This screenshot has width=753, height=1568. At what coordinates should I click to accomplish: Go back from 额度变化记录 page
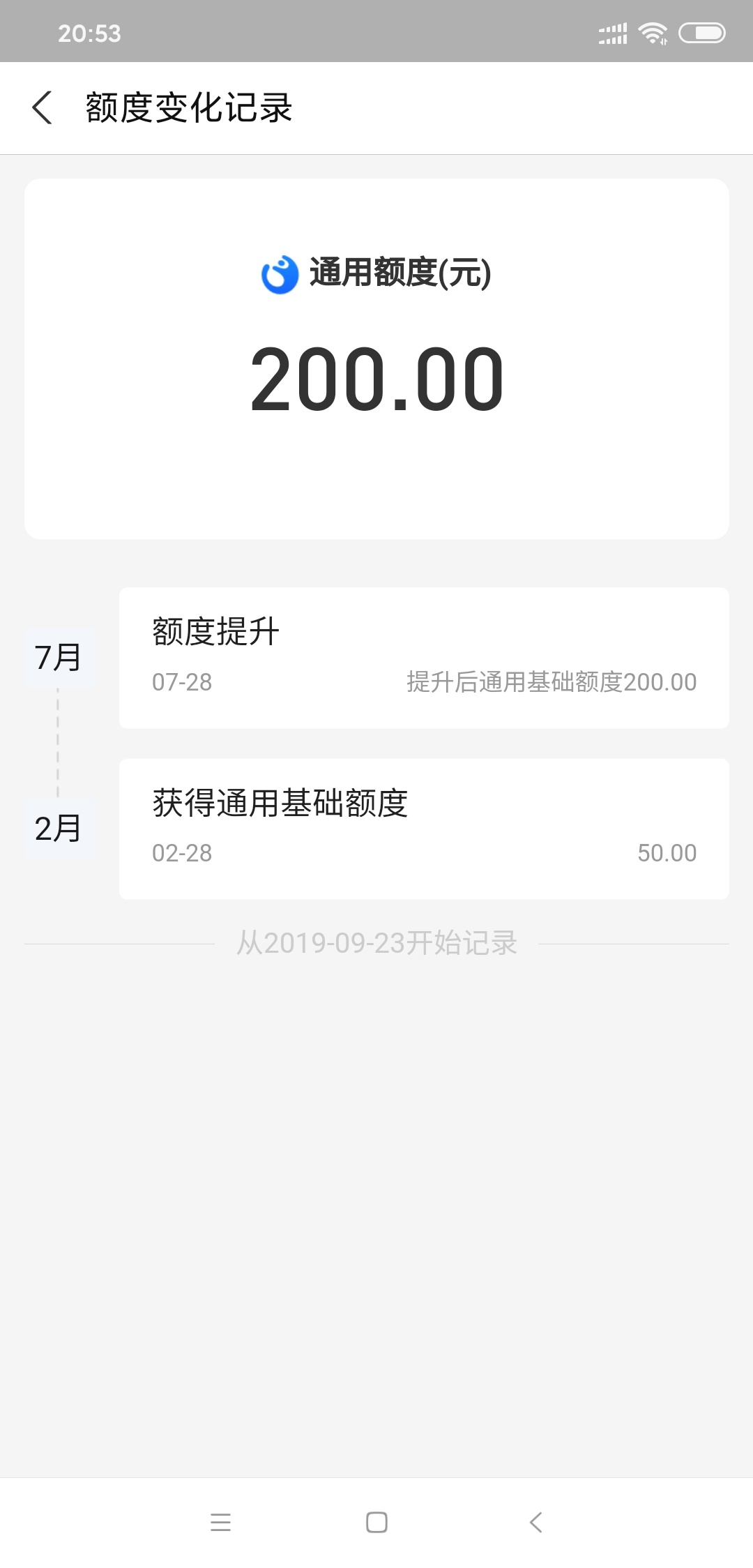[43, 108]
